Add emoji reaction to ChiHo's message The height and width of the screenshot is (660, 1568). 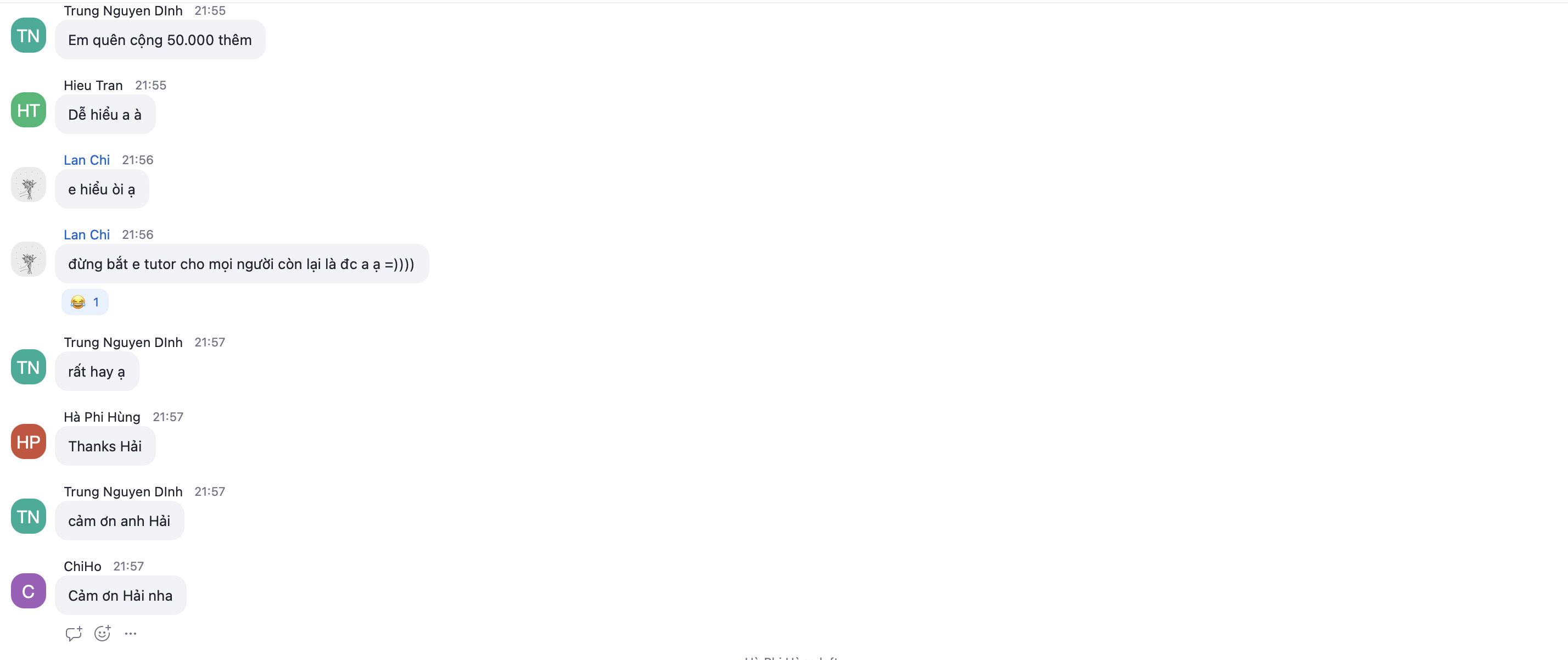[102, 633]
